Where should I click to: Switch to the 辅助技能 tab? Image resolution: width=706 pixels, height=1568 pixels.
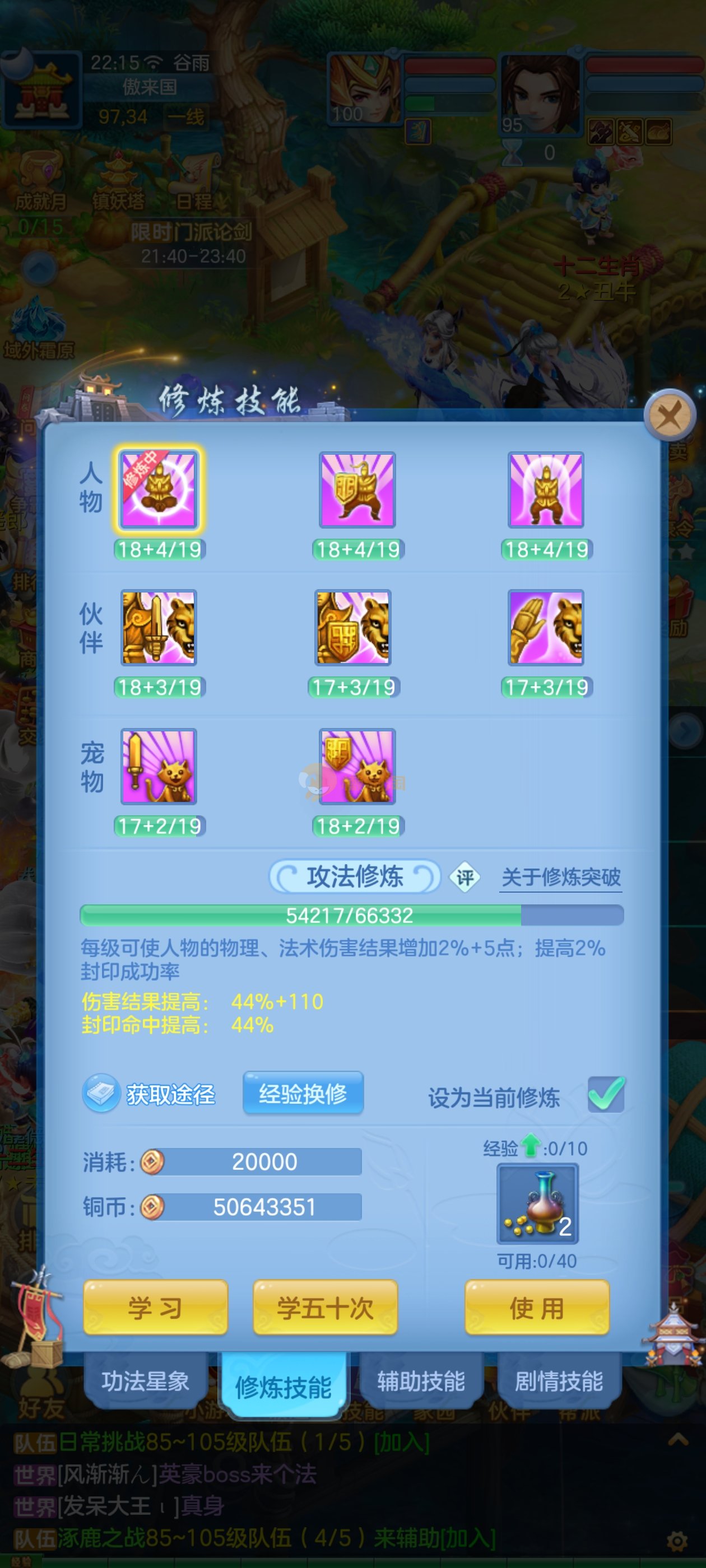421,1380
